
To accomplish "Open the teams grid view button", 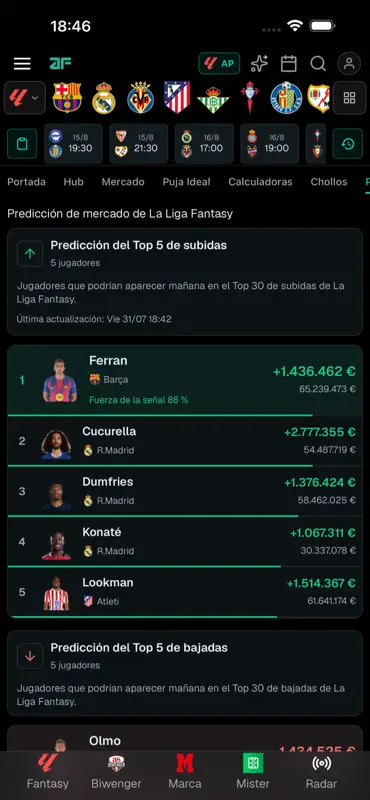I will [x=350, y=97].
